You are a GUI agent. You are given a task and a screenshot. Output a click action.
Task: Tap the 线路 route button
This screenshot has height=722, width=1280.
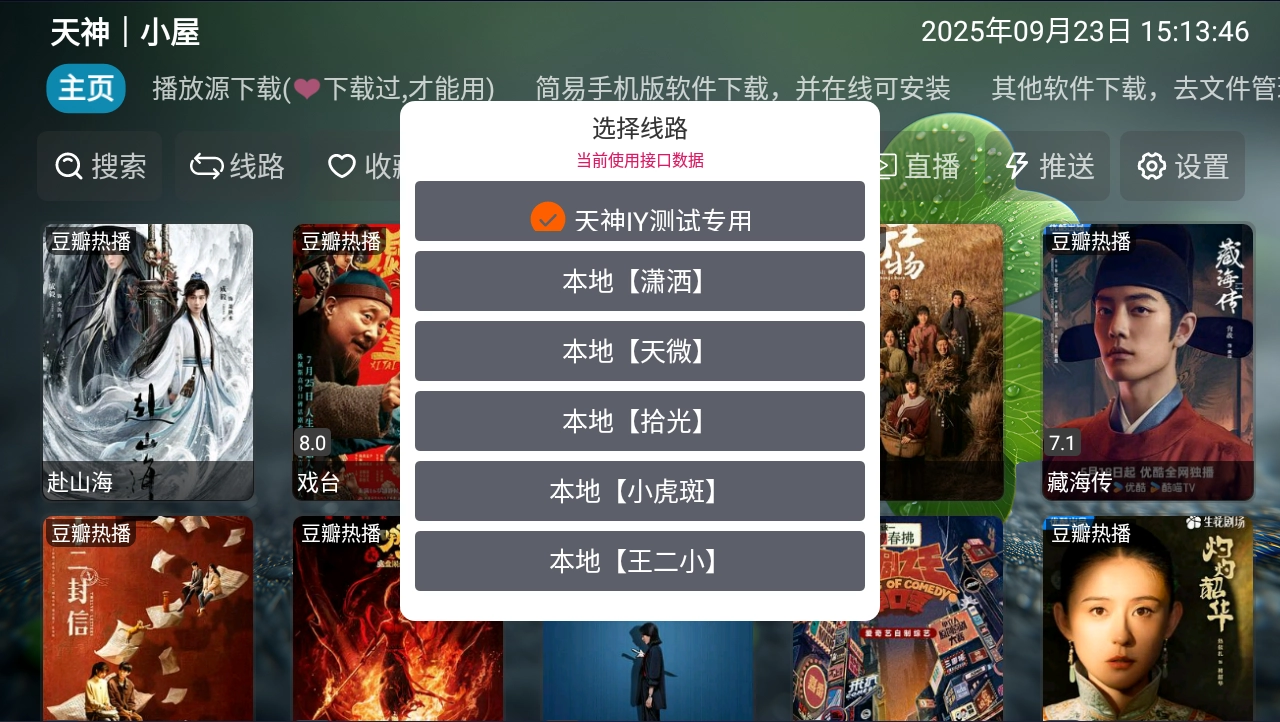point(238,166)
